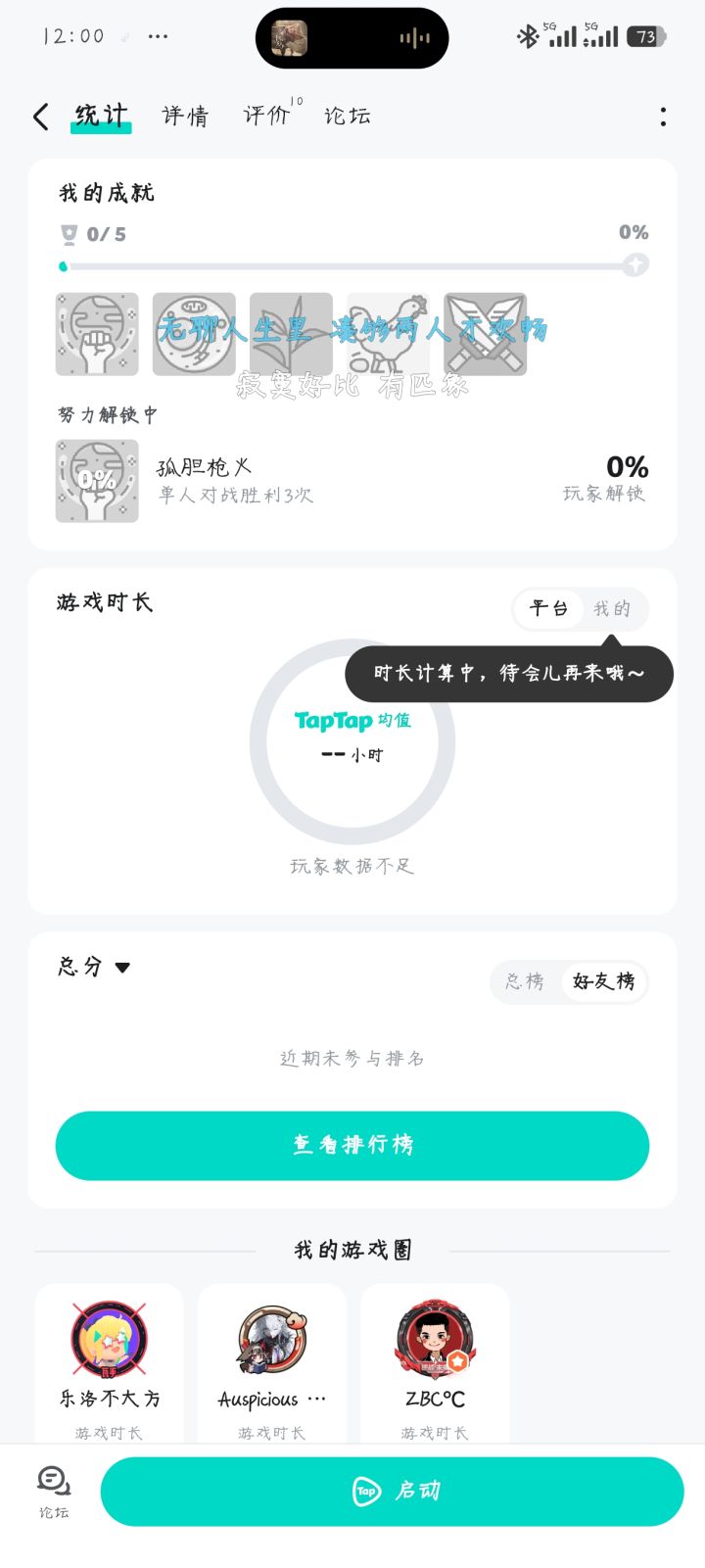Expand the 我的 time filter option
705x1568 pixels.
[x=615, y=608]
